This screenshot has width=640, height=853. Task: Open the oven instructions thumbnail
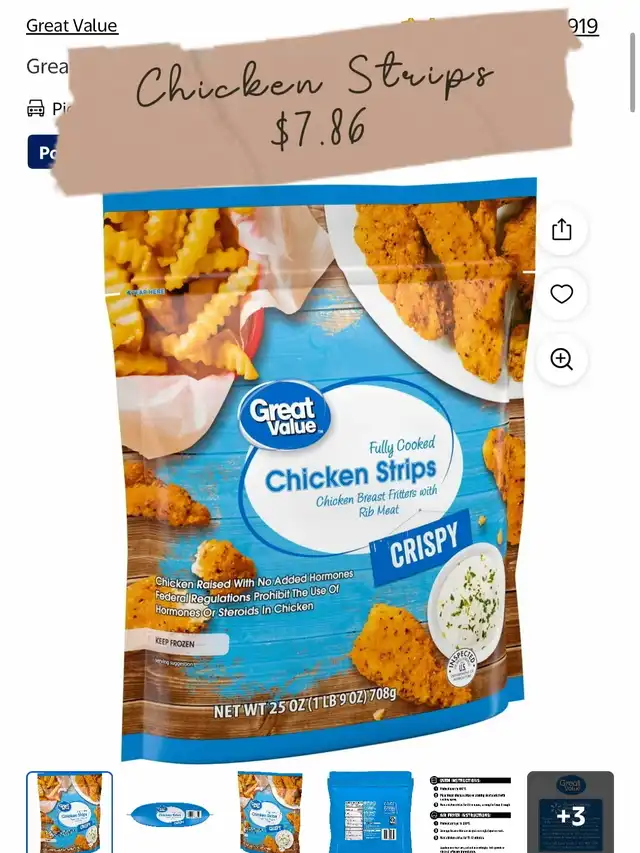tap(470, 812)
